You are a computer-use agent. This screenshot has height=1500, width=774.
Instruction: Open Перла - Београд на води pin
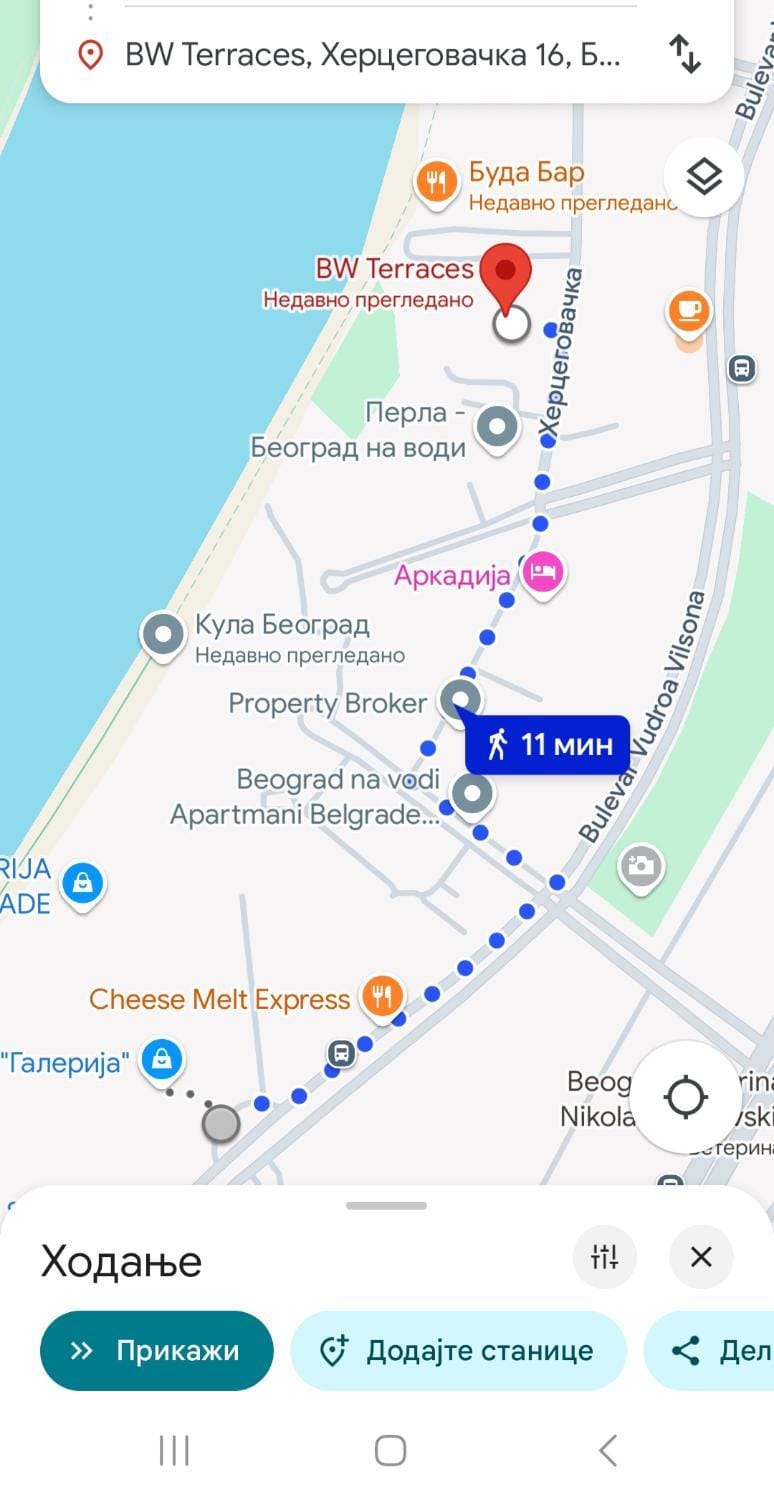point(497,427)
